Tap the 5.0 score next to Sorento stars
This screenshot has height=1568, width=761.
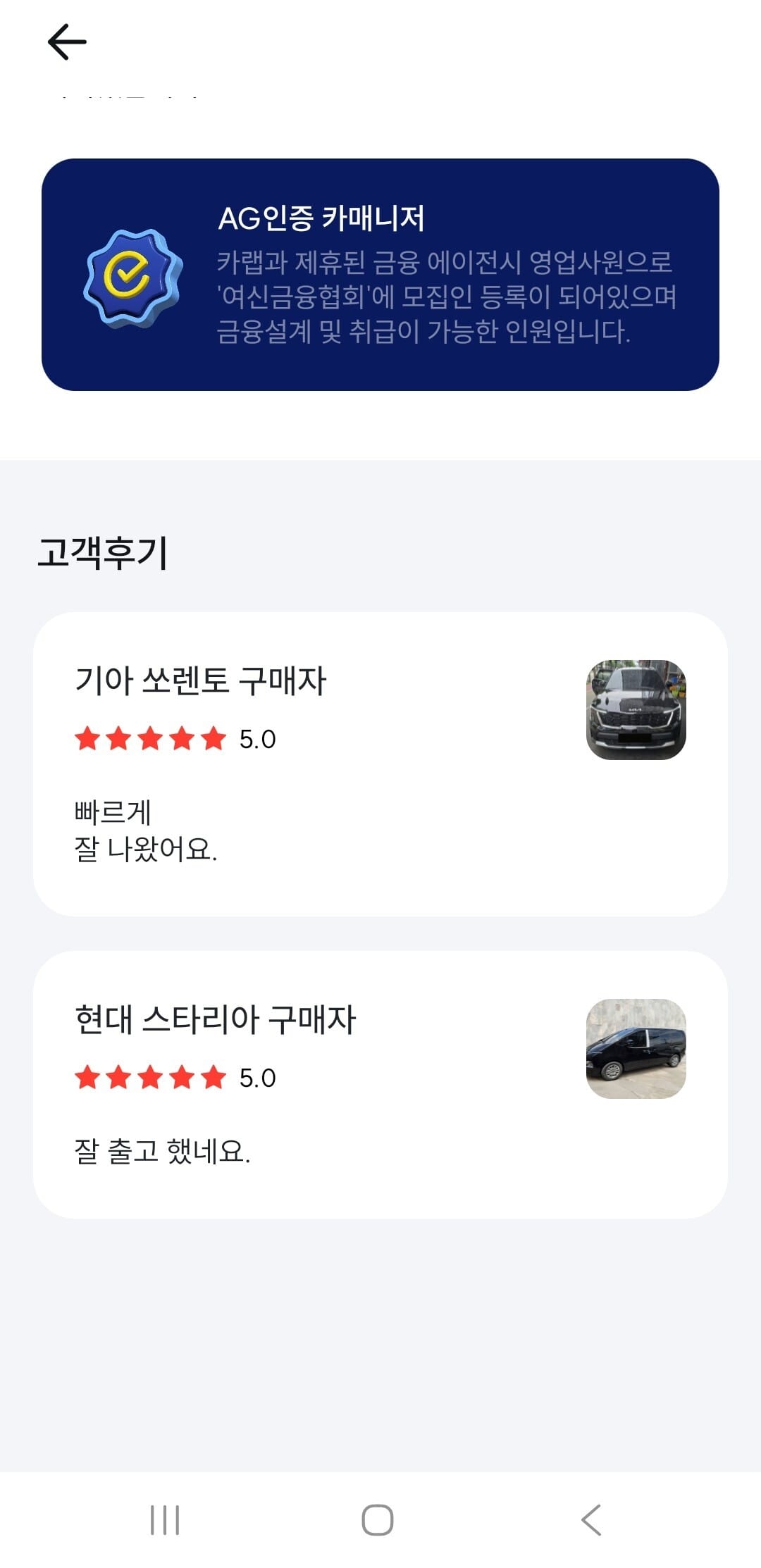coord(259,739)
